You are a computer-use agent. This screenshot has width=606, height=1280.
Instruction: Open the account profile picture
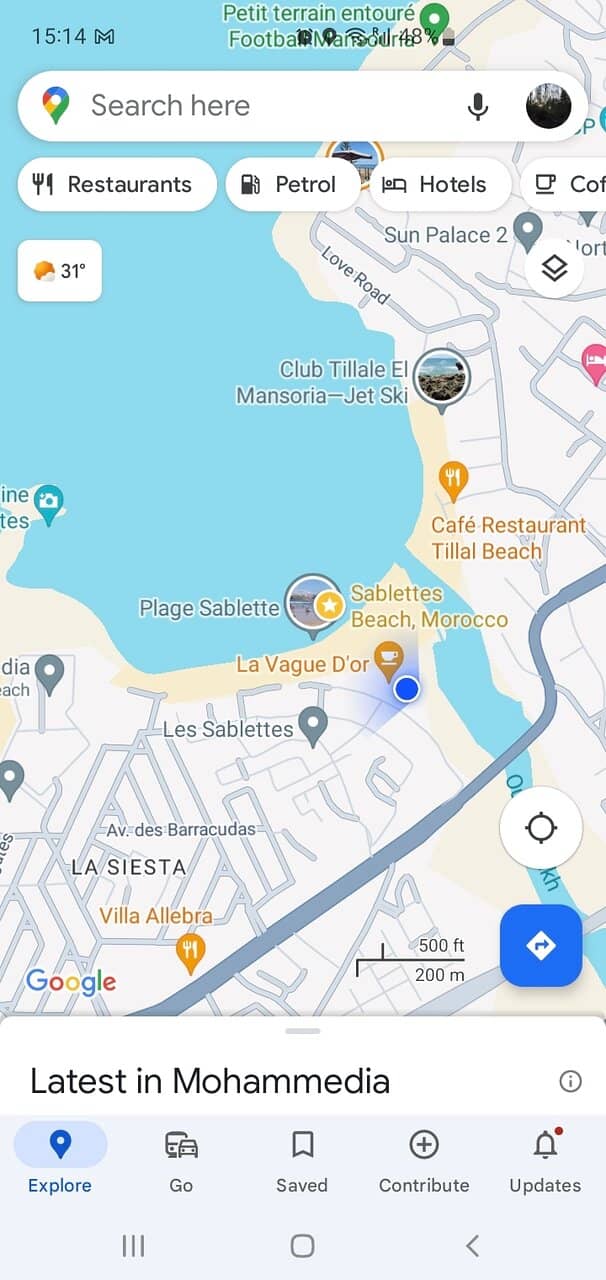point(548,106)
